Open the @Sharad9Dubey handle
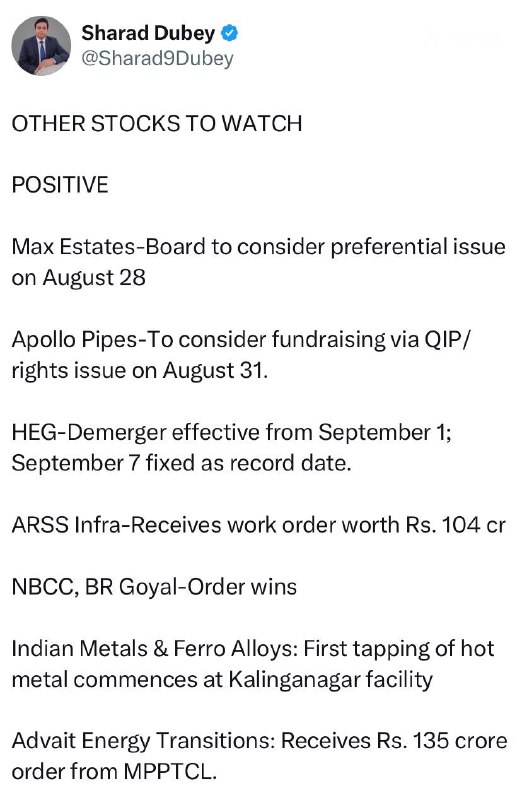522x800 pixels. tap(157, 58)
